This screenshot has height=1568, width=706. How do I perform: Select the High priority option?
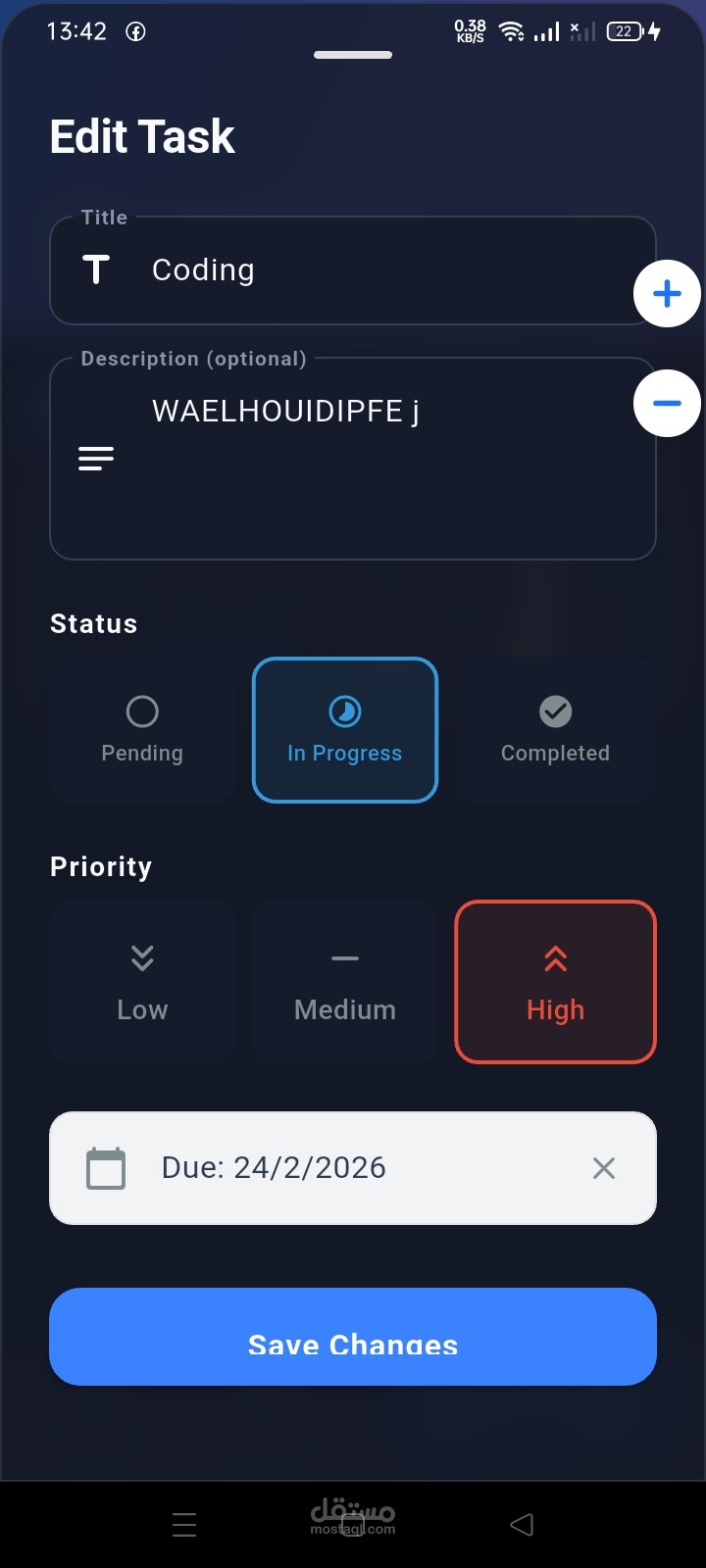555,982
